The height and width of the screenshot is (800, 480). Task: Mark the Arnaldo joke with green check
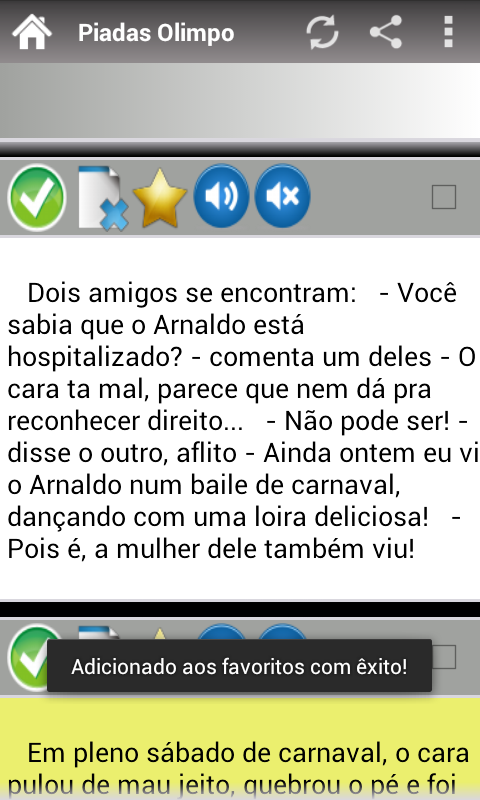[x=37, y=197]
